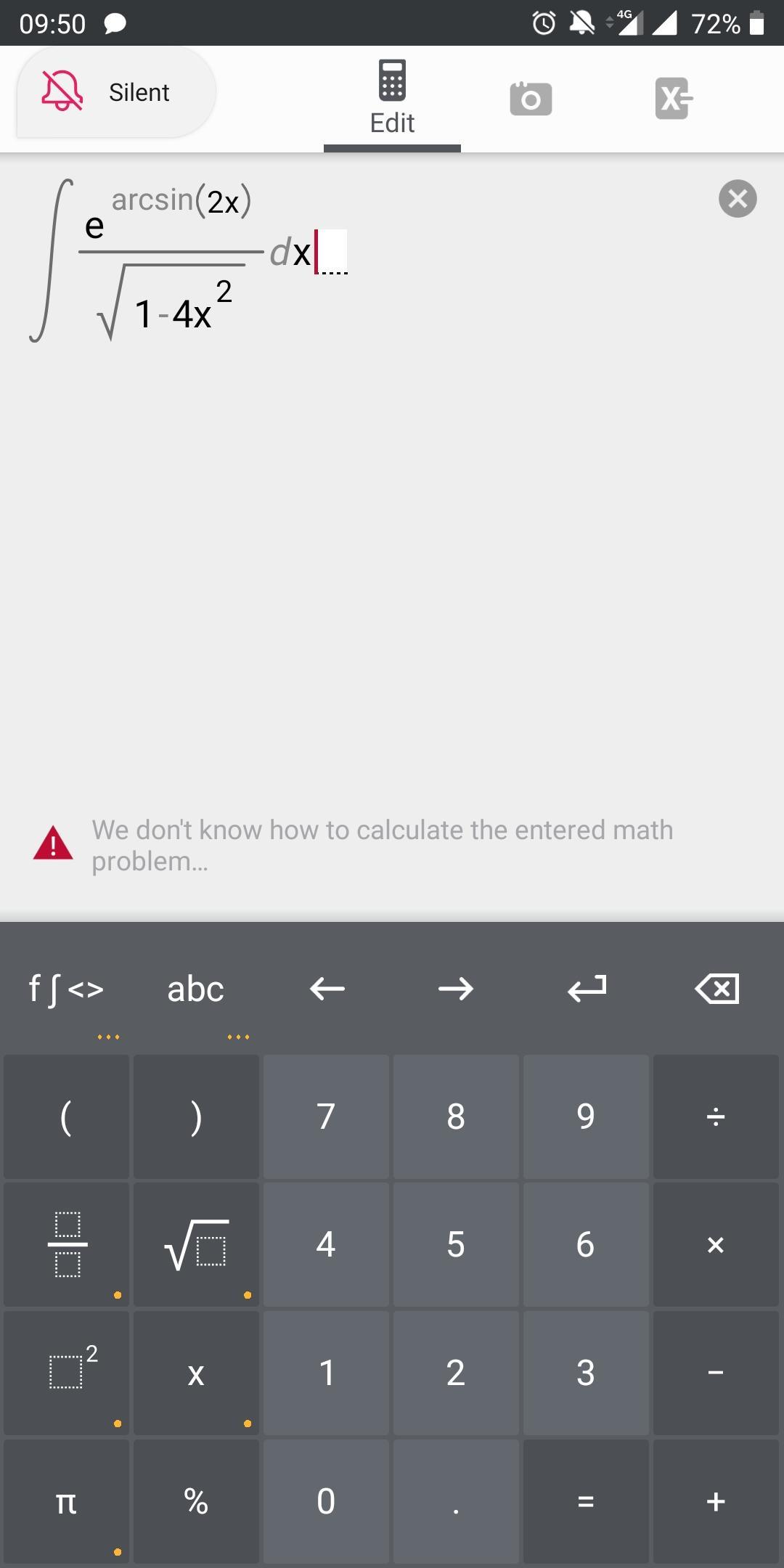784x1568 pixels.
Task: Type the variable x key
Action: 196,1373
